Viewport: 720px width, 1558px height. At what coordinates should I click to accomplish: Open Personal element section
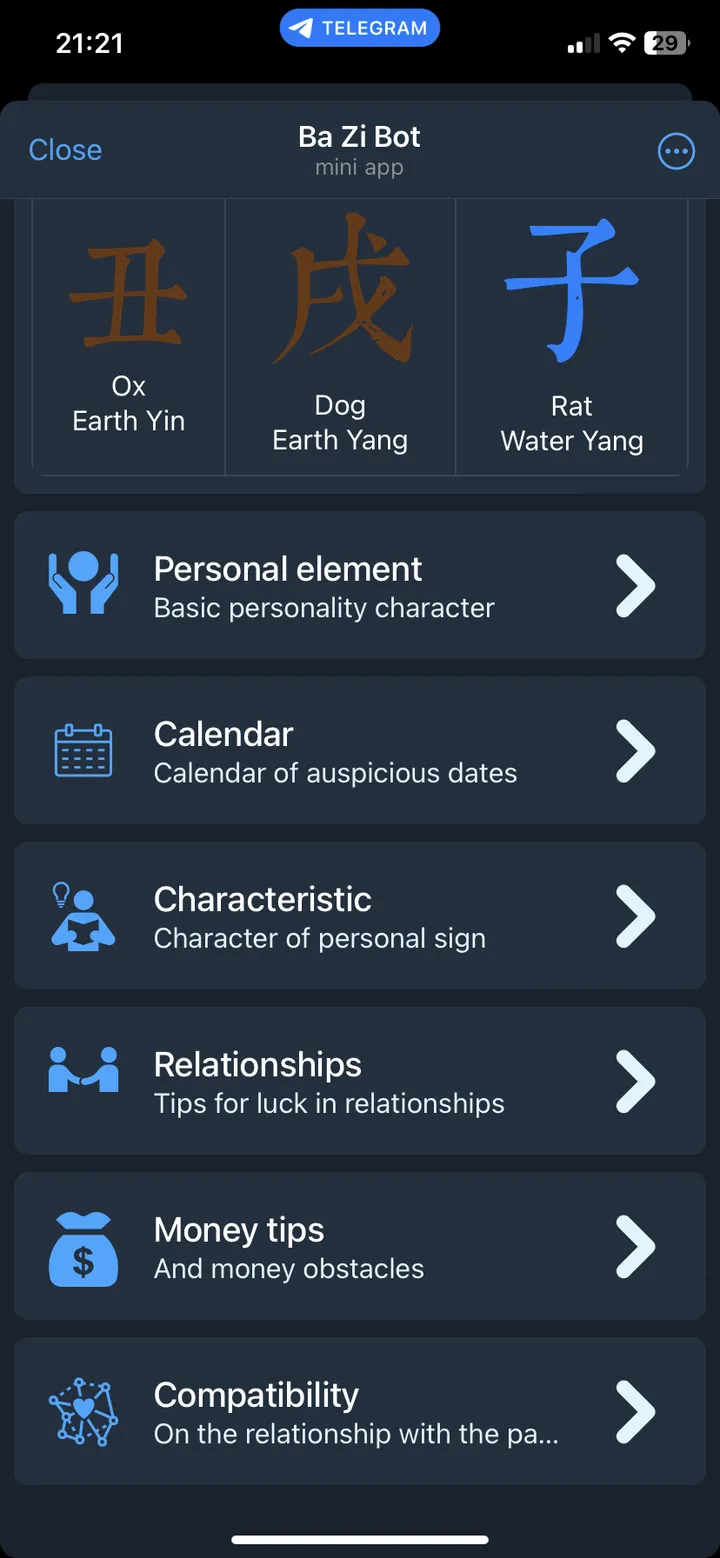tap(360, 585)
